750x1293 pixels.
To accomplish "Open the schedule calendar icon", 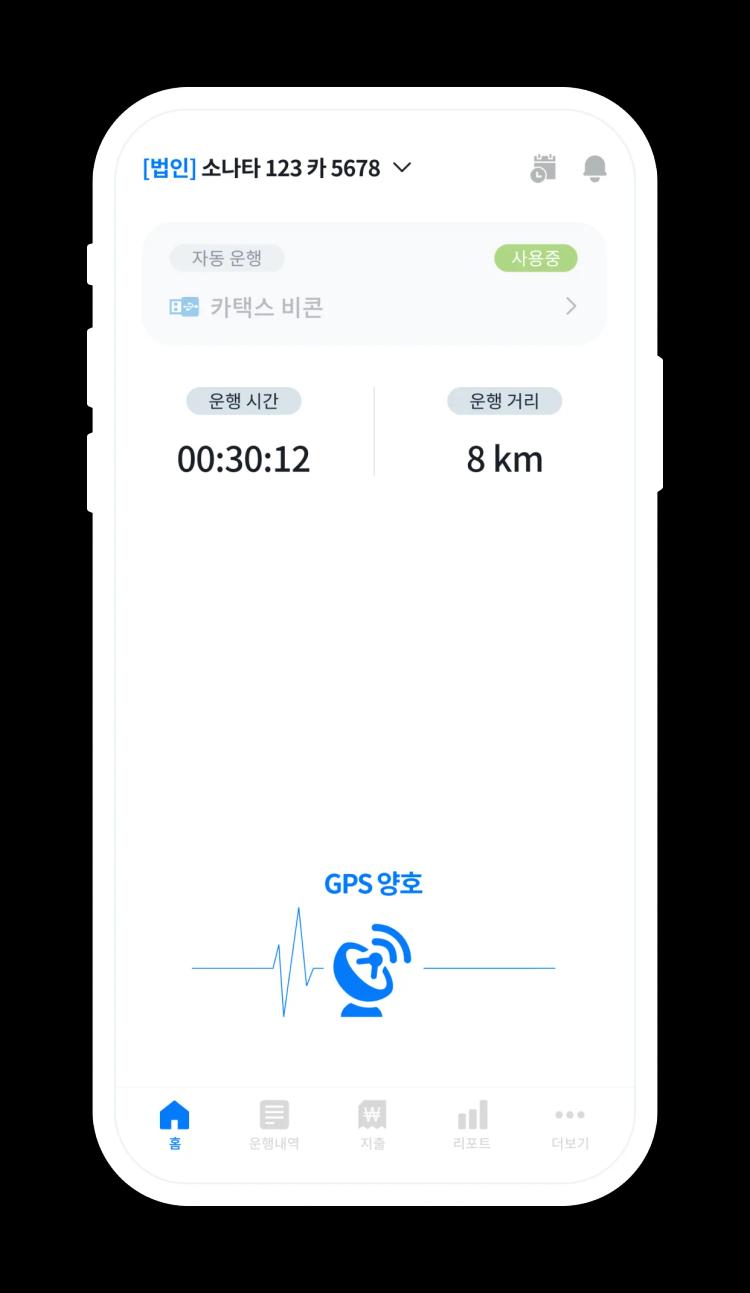I will 543,168.
